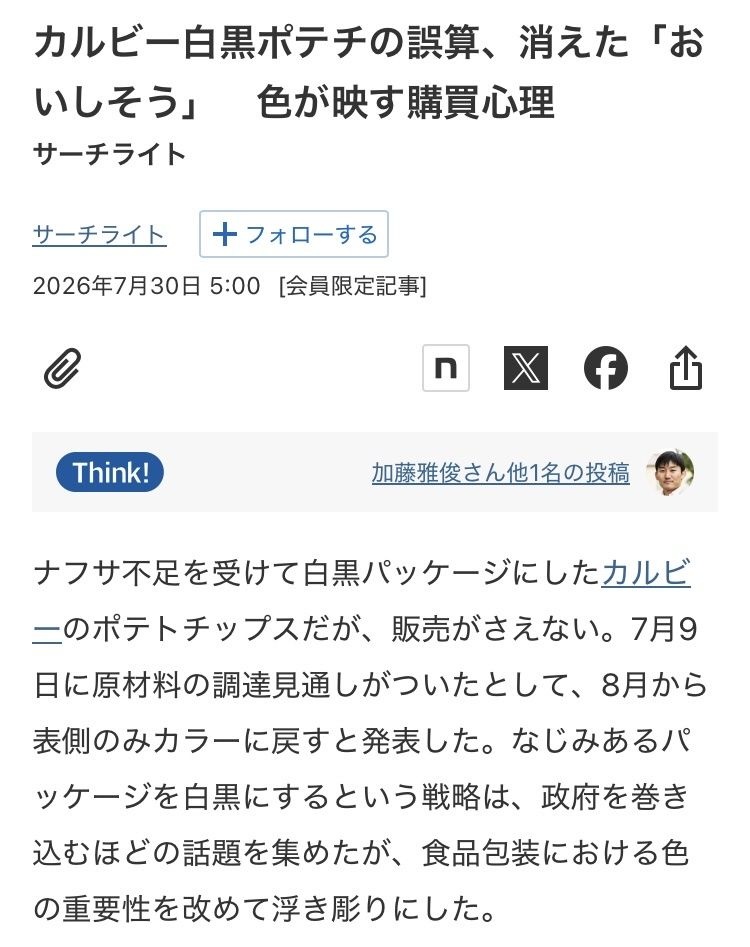750x947 pixels.
Task: Open 加藤雅俊さん他1名の投稿 Think! comments
Action: 501,473
